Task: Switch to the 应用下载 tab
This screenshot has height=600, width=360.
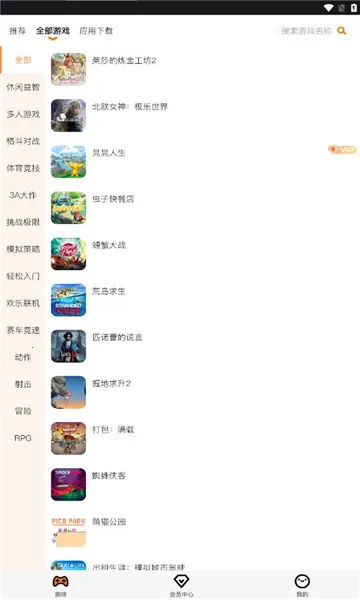Action: click(96, 31)
